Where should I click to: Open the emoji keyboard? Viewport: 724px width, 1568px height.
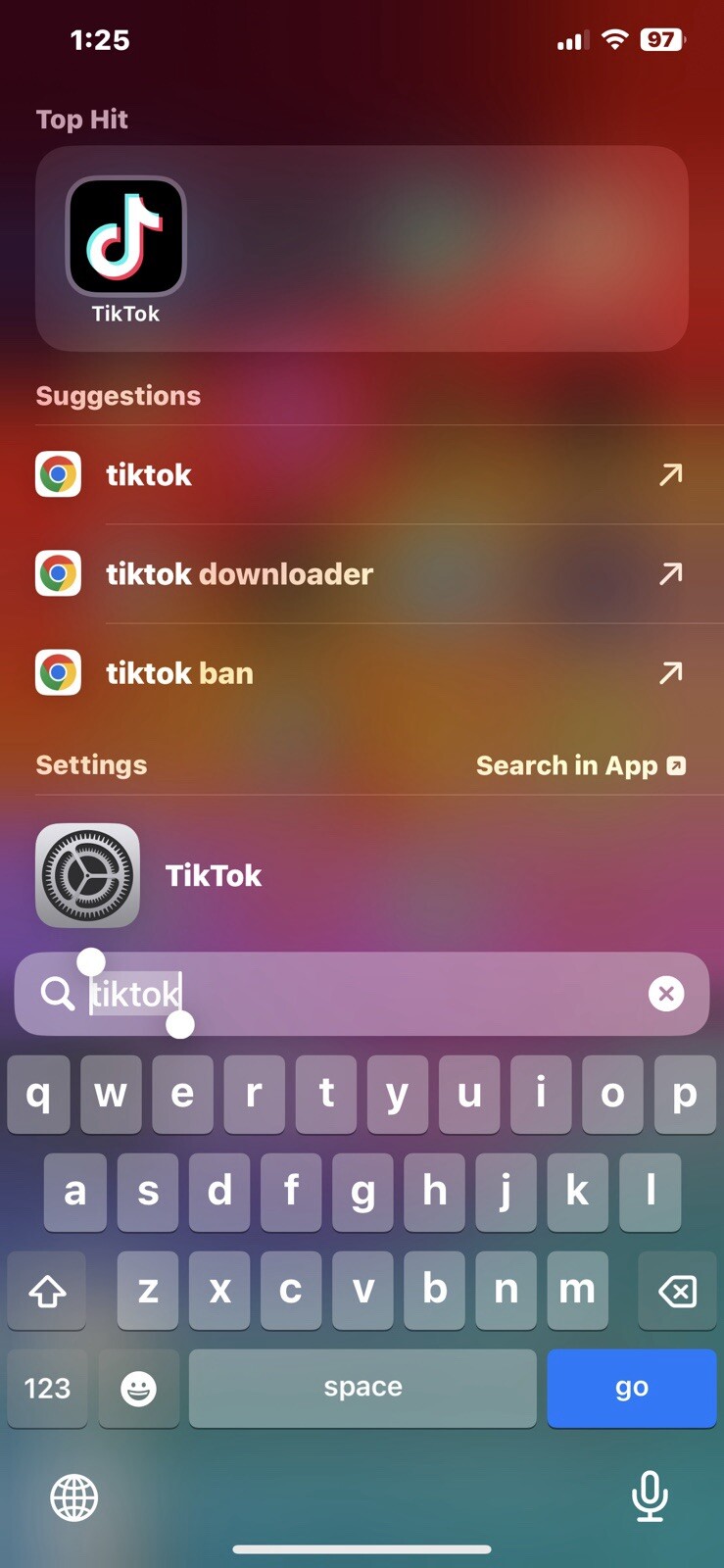click(x=138, y=1389)
